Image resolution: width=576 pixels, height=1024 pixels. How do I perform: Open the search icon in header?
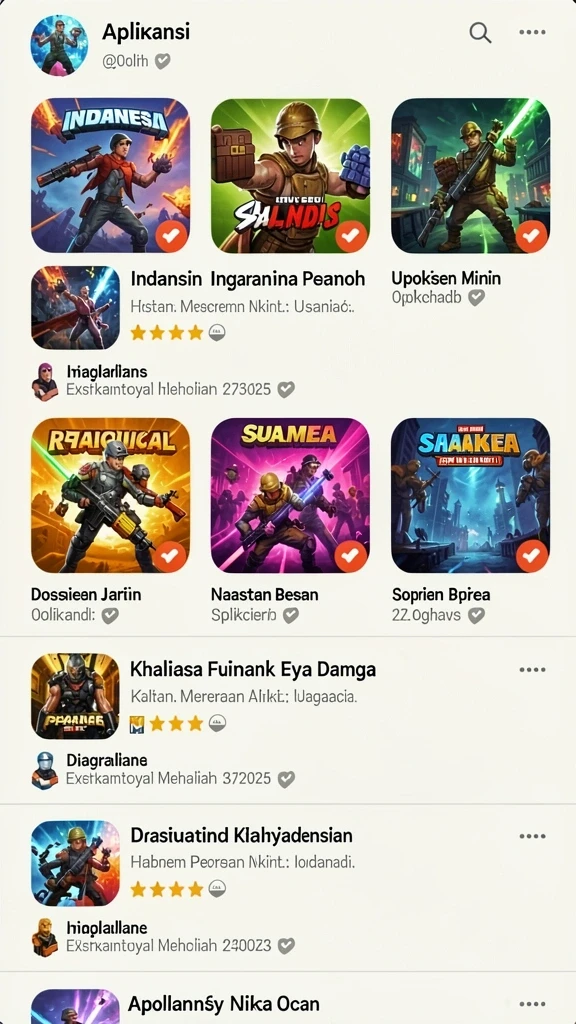pyautogui.click(x=480, y=33)
